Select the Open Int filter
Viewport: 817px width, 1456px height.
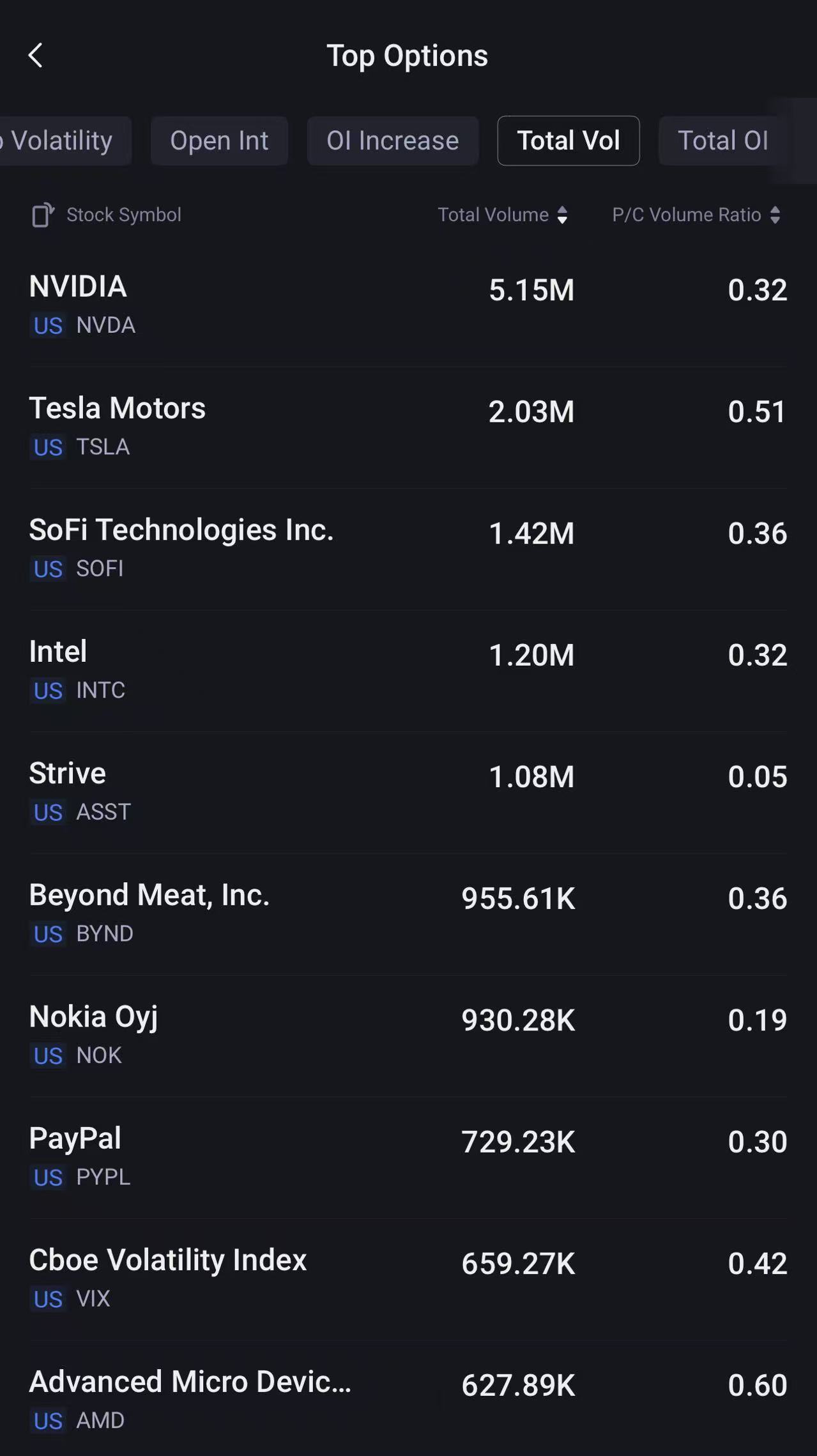219,141
